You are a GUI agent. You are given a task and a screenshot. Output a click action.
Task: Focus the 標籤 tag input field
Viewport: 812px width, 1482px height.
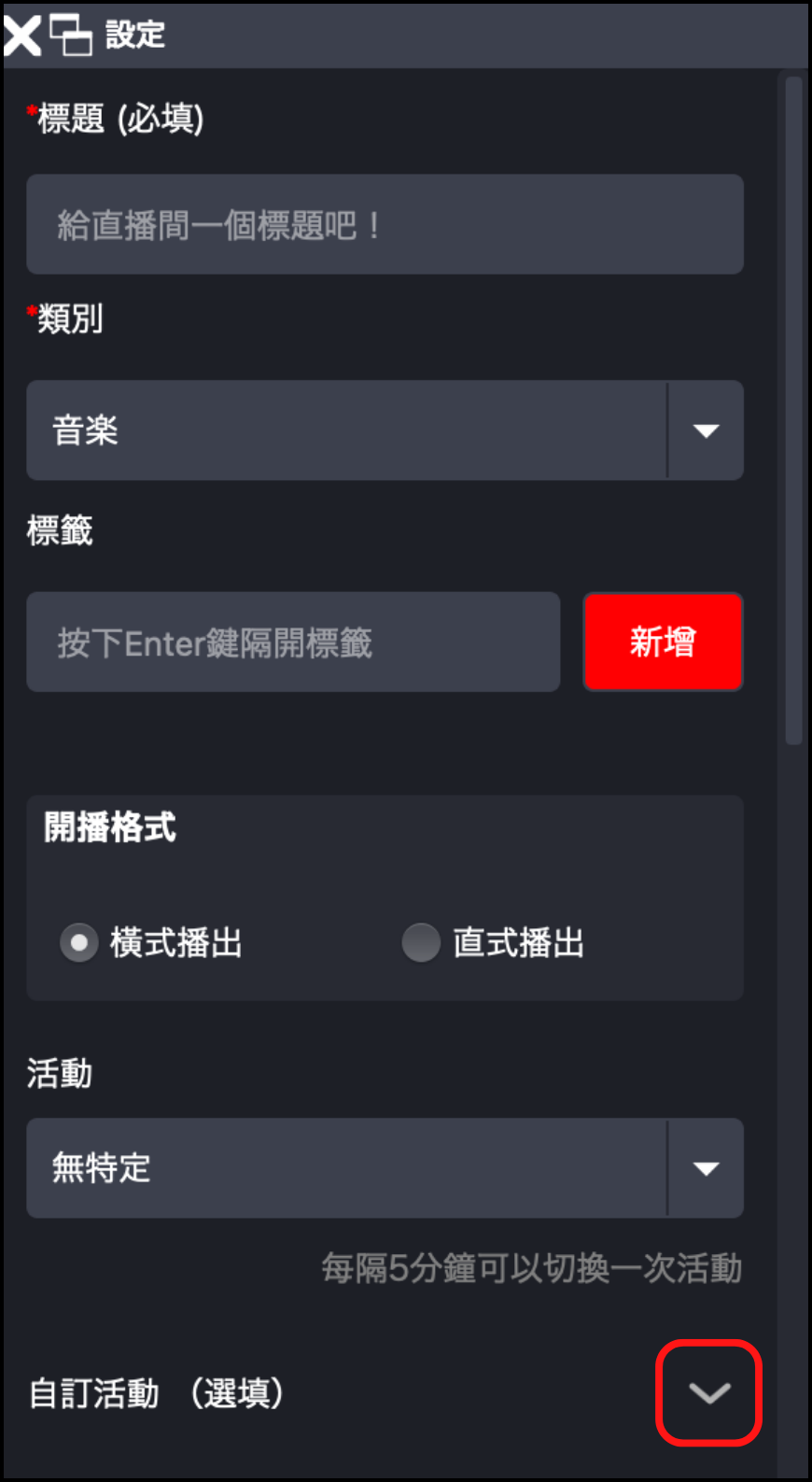tap(293, 642)
